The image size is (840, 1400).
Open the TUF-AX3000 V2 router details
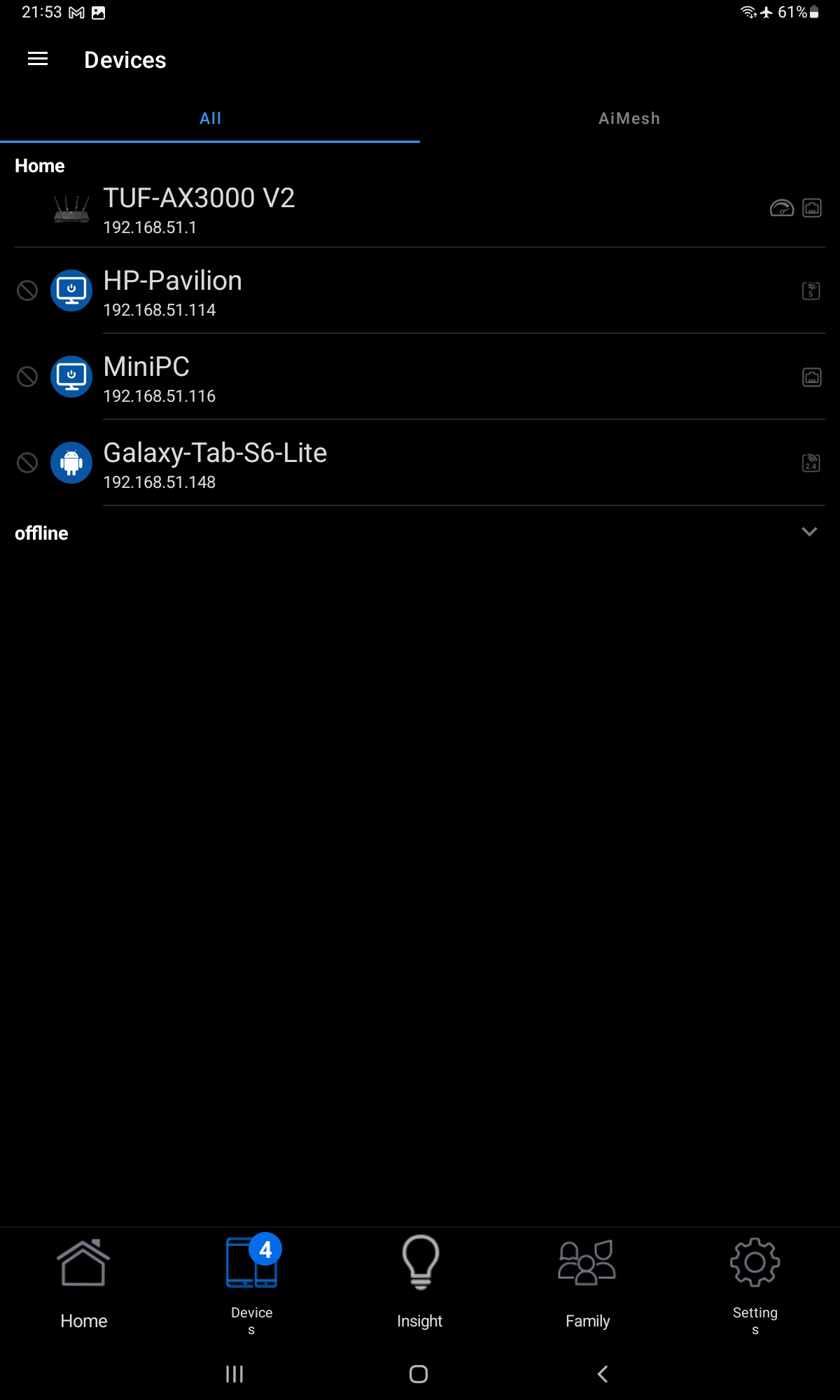point(199,209)
